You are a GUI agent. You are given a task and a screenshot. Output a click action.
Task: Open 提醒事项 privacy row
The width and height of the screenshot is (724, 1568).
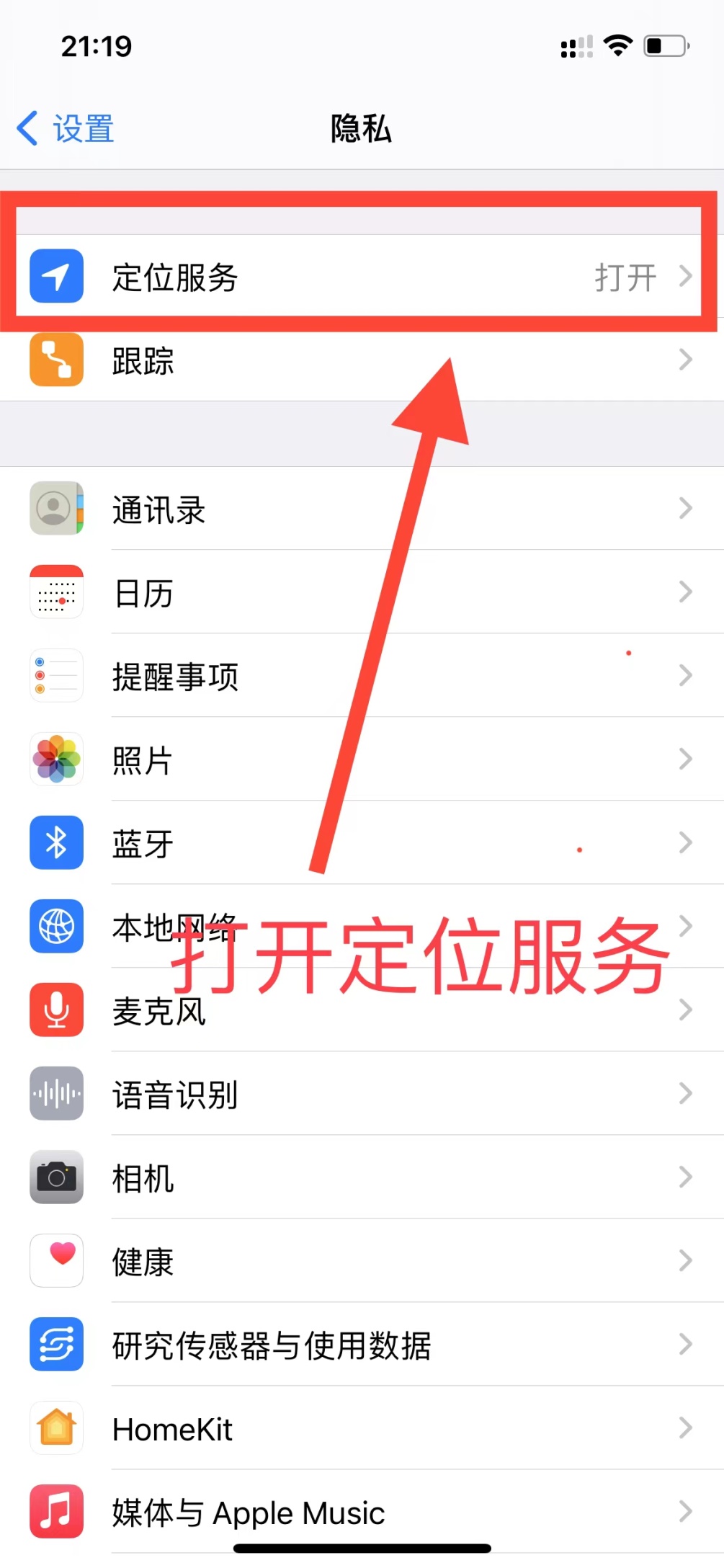(360, 677)
